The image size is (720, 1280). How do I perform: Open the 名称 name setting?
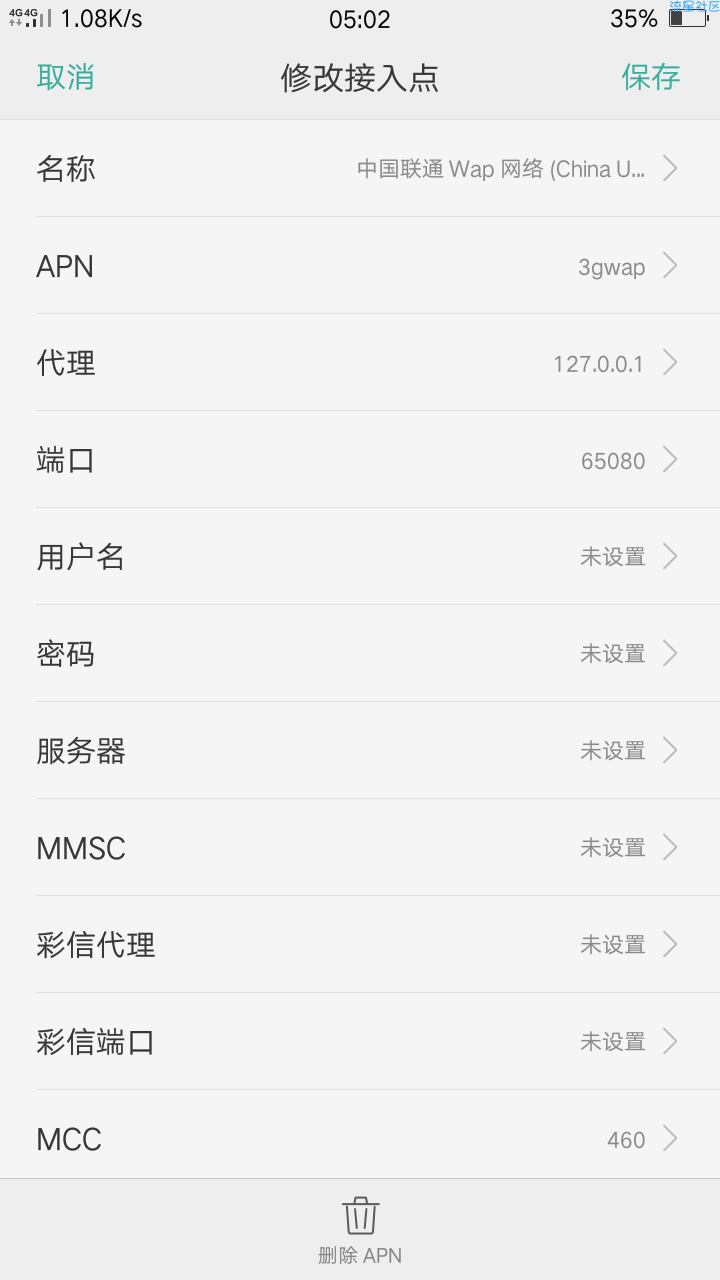coord(360,169)
